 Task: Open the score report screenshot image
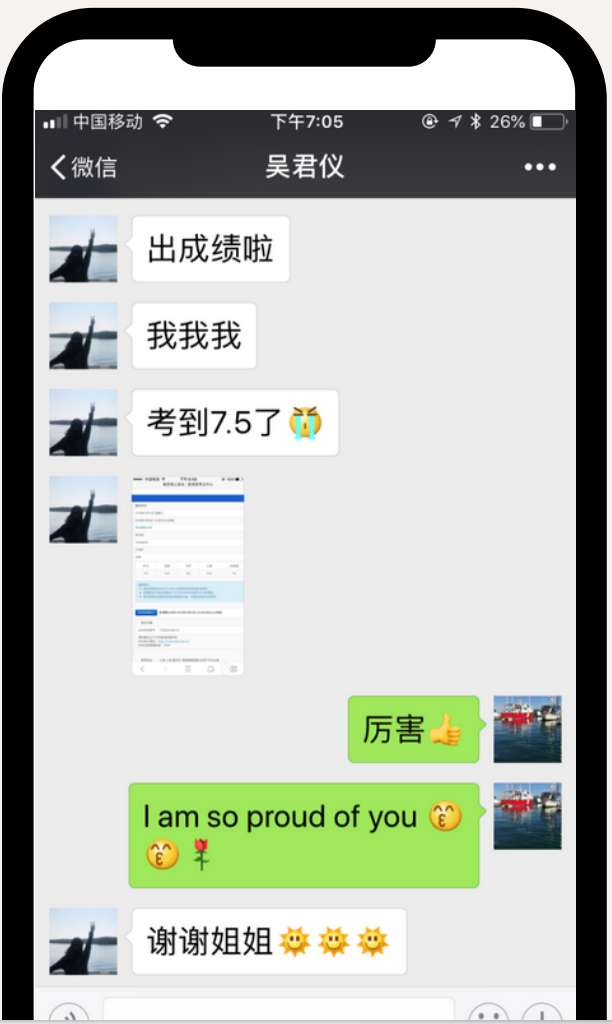coord(188,575)
